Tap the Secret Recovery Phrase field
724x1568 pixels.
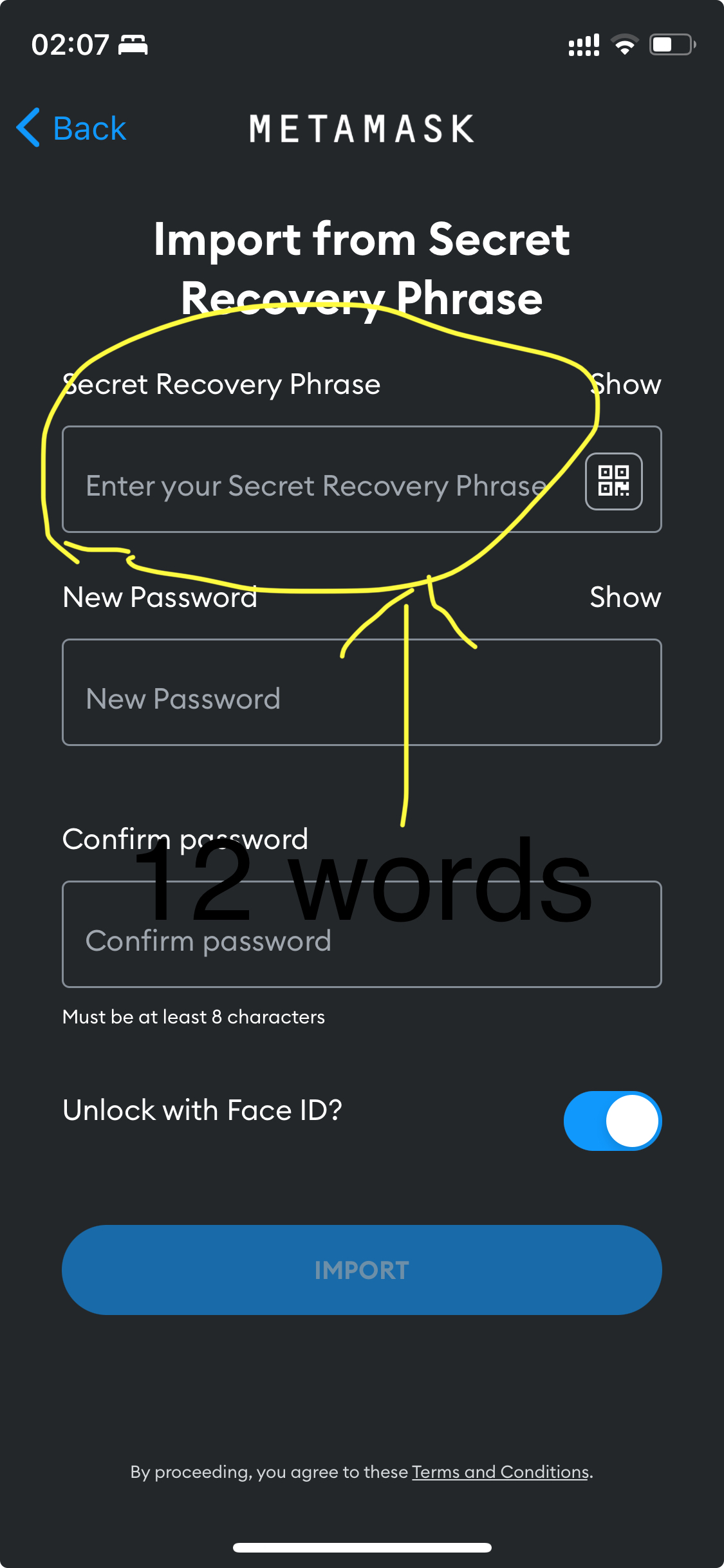click(322, 480)
